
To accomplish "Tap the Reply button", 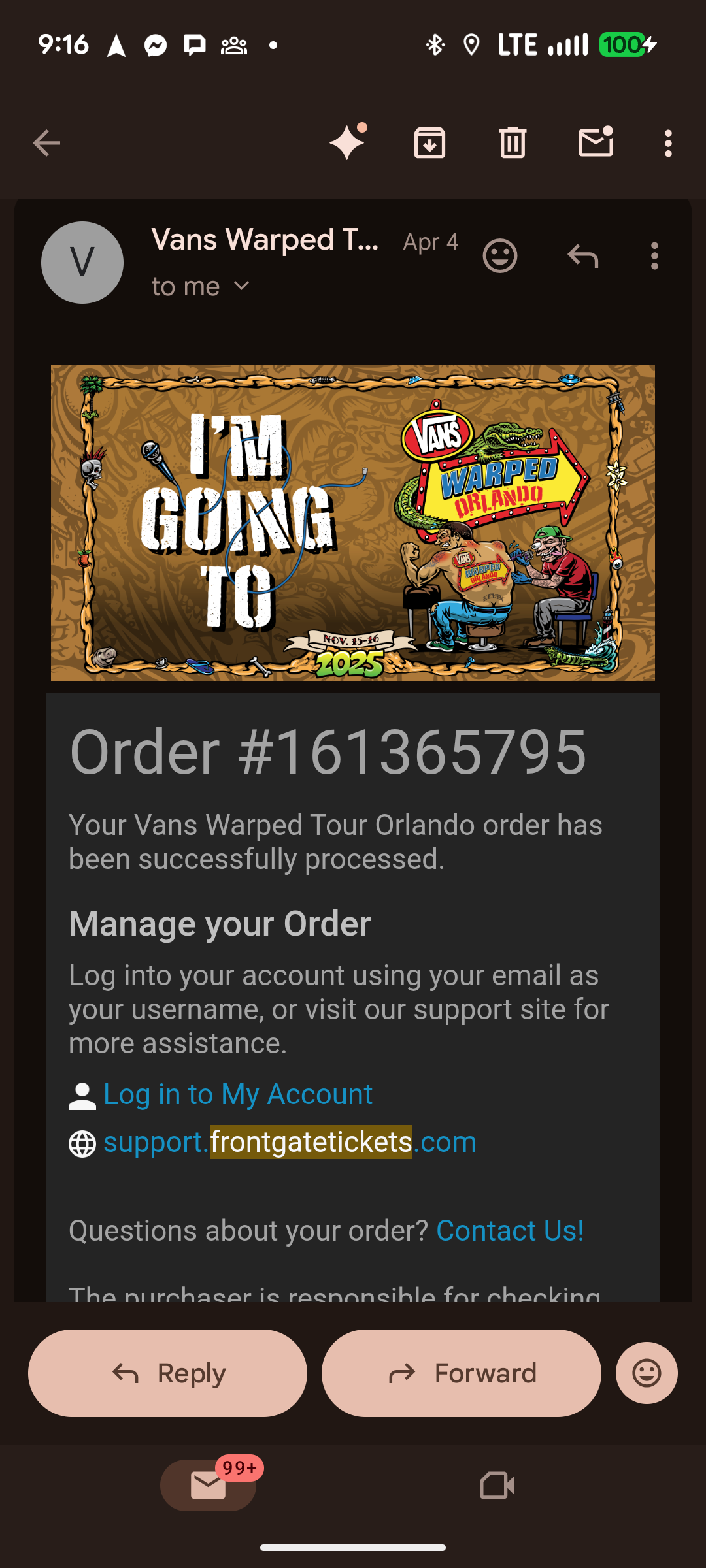I will pyautogui.click(x=168, y=1373).
